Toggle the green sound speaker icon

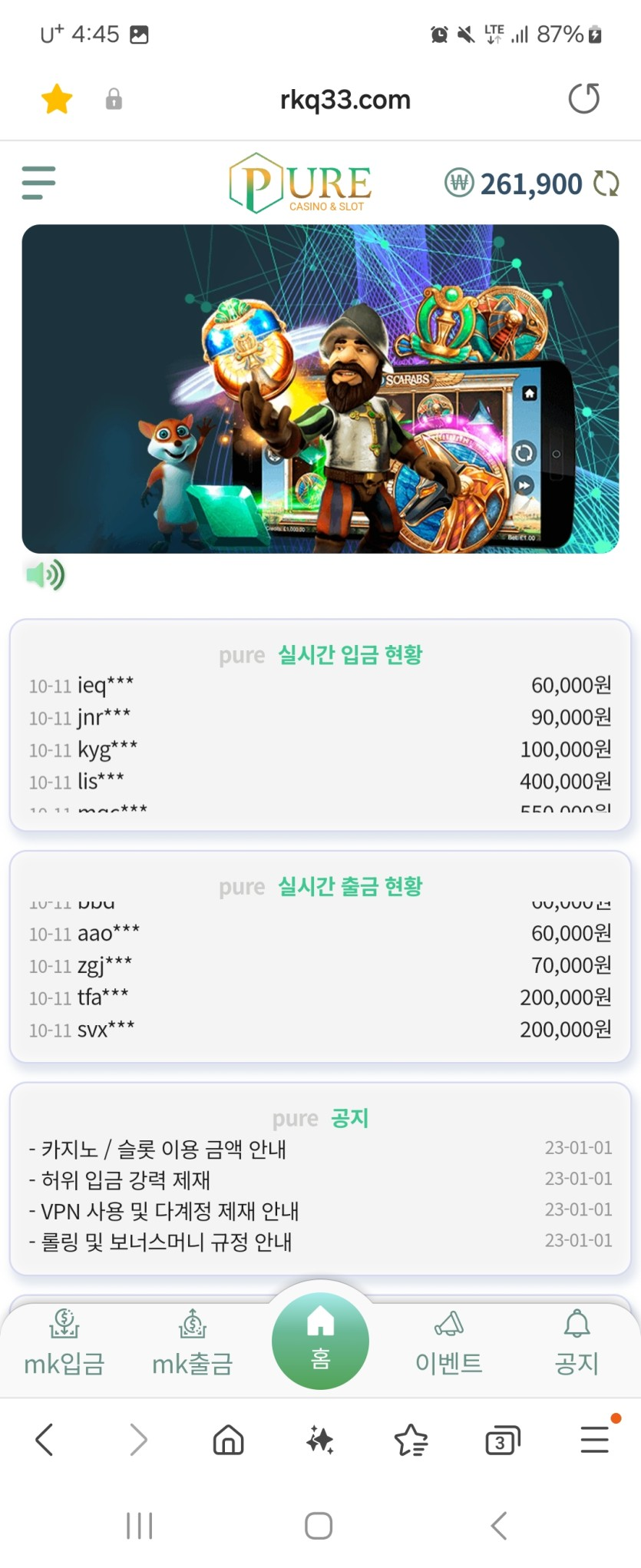click(x=45, y=574)
